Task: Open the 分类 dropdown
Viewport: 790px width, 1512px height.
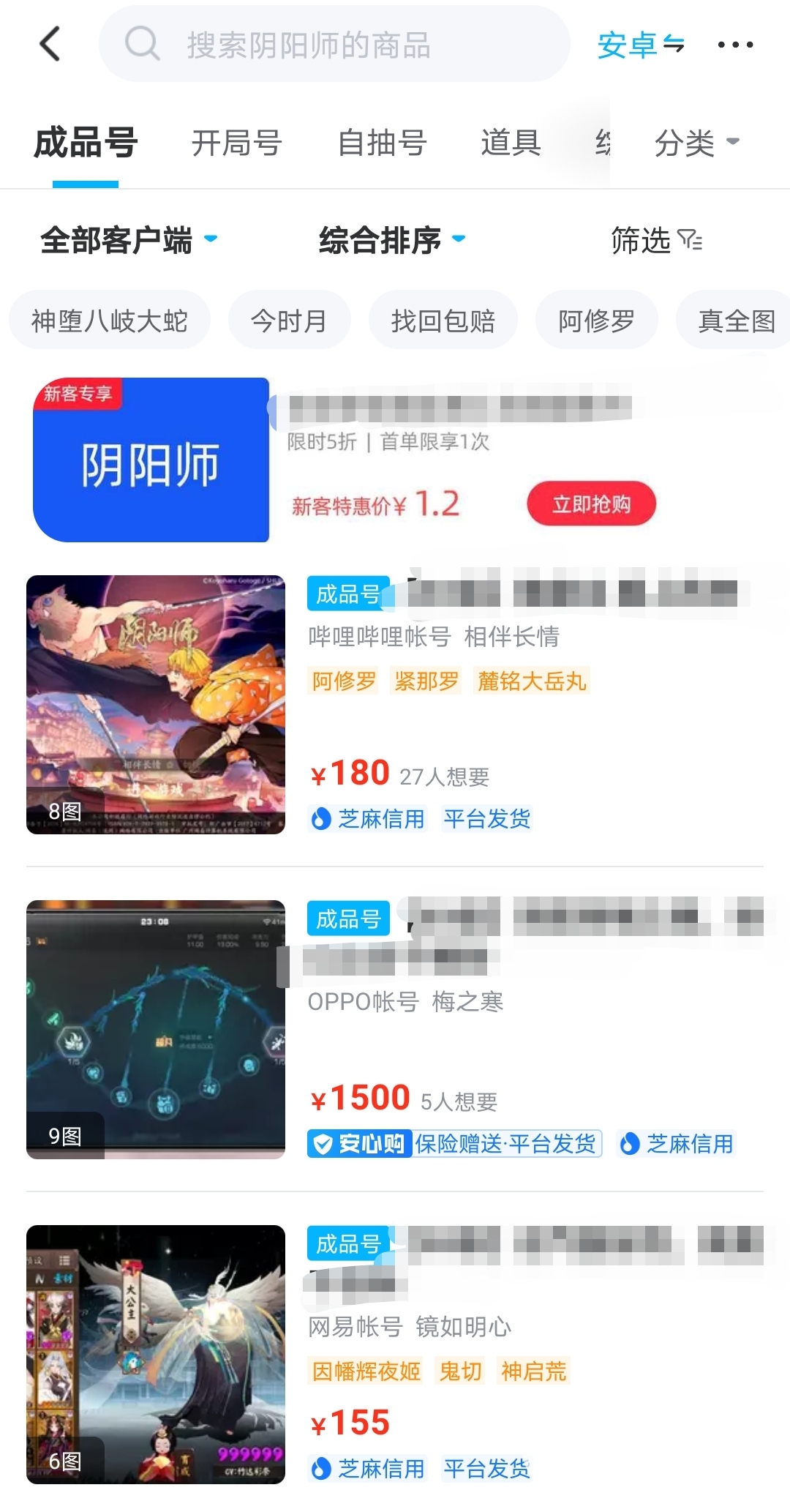Action: [x=696, y=143]
